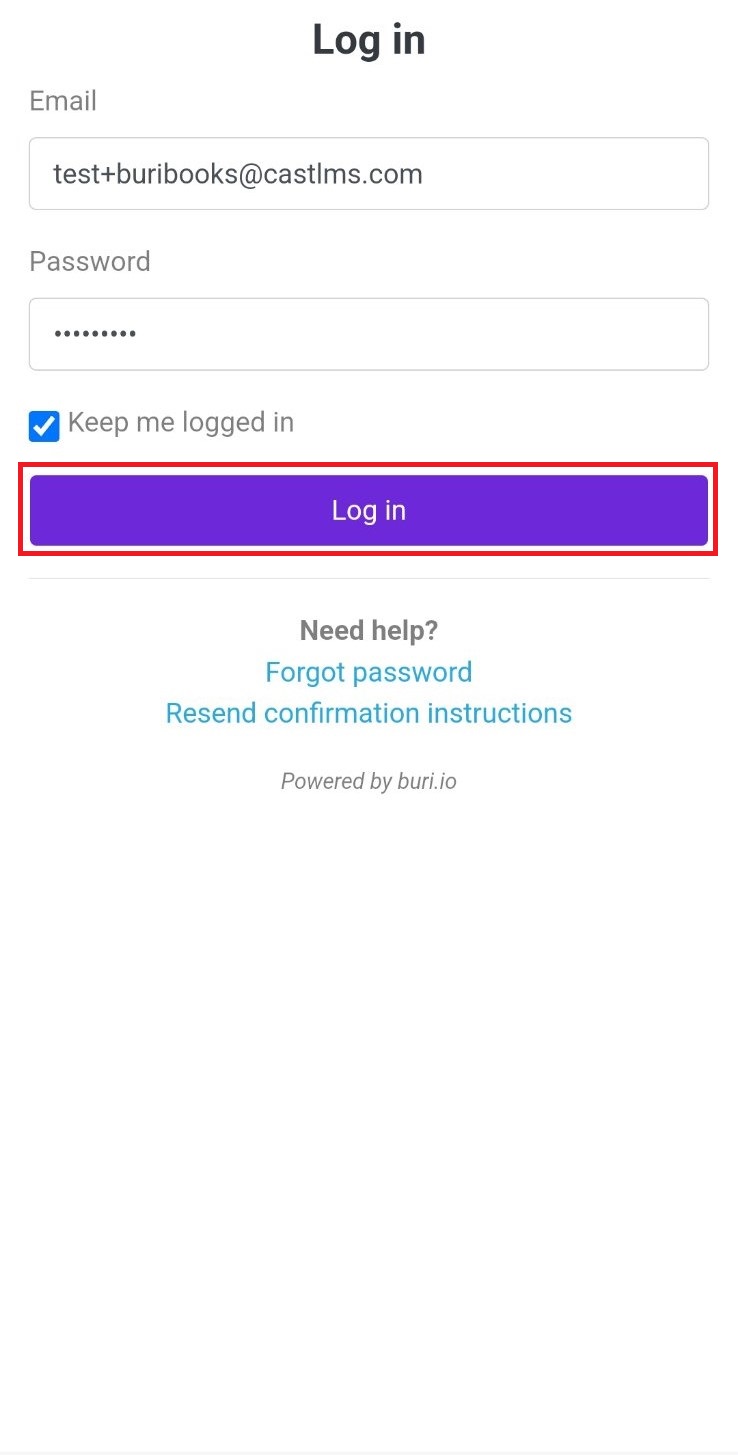
Task: Open the Forgot password link
Action: coord(368,672)
